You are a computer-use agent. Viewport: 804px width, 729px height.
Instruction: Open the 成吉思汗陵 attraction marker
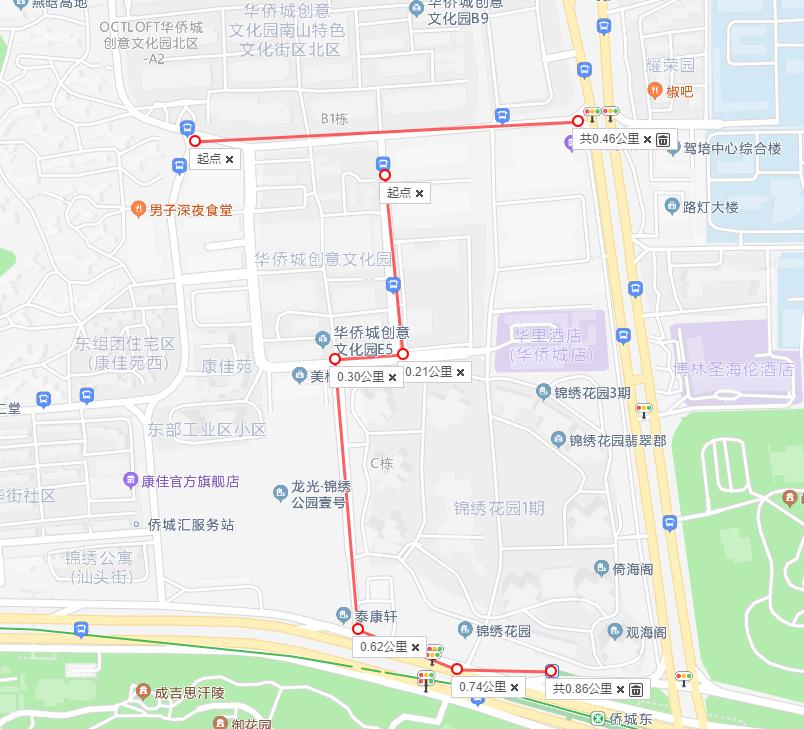[142, 692]
